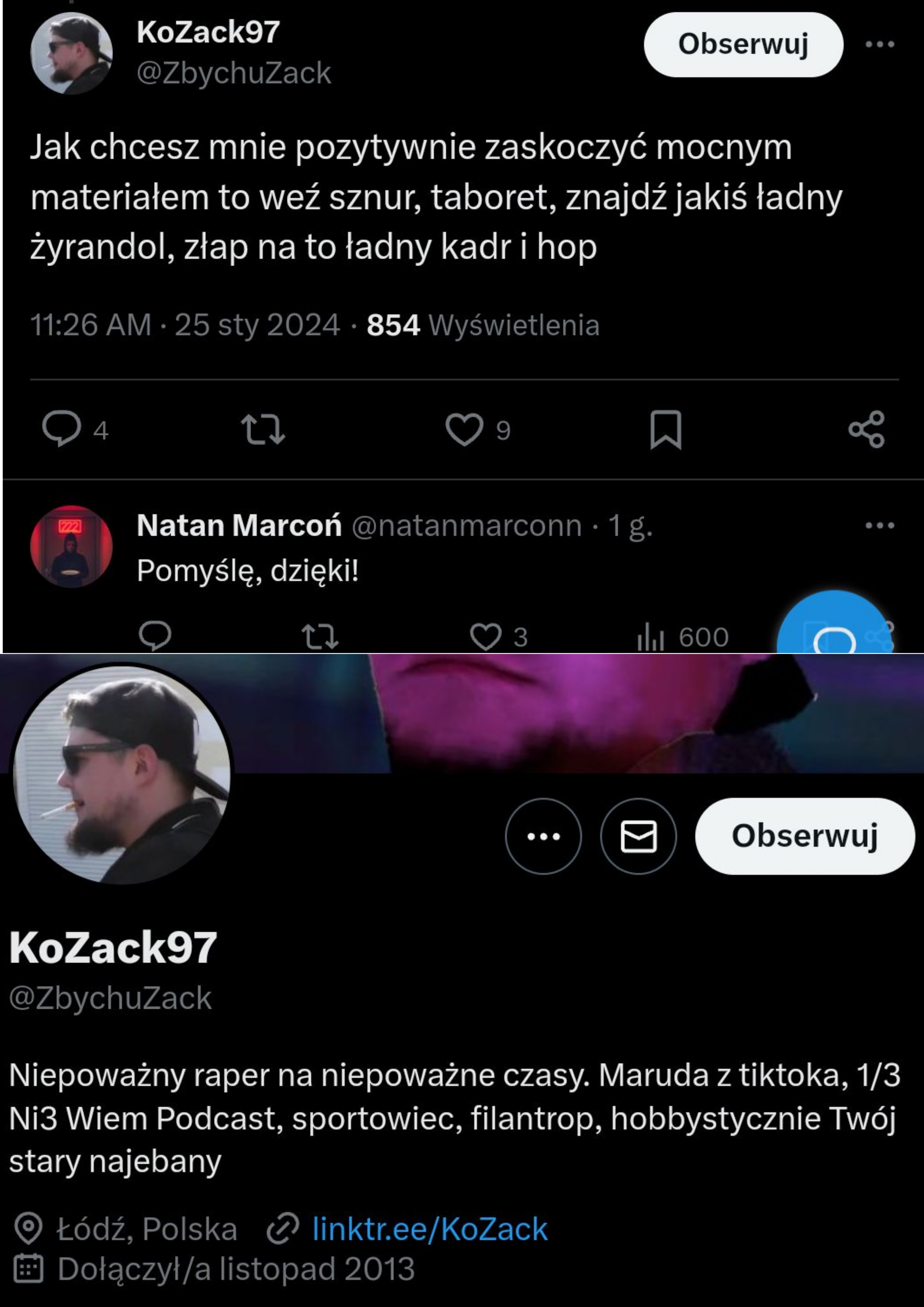Share KoZack97's tweet
The width and height of the screenshot is (924, 1307).
pyautogui.click(x=866, y=429)
